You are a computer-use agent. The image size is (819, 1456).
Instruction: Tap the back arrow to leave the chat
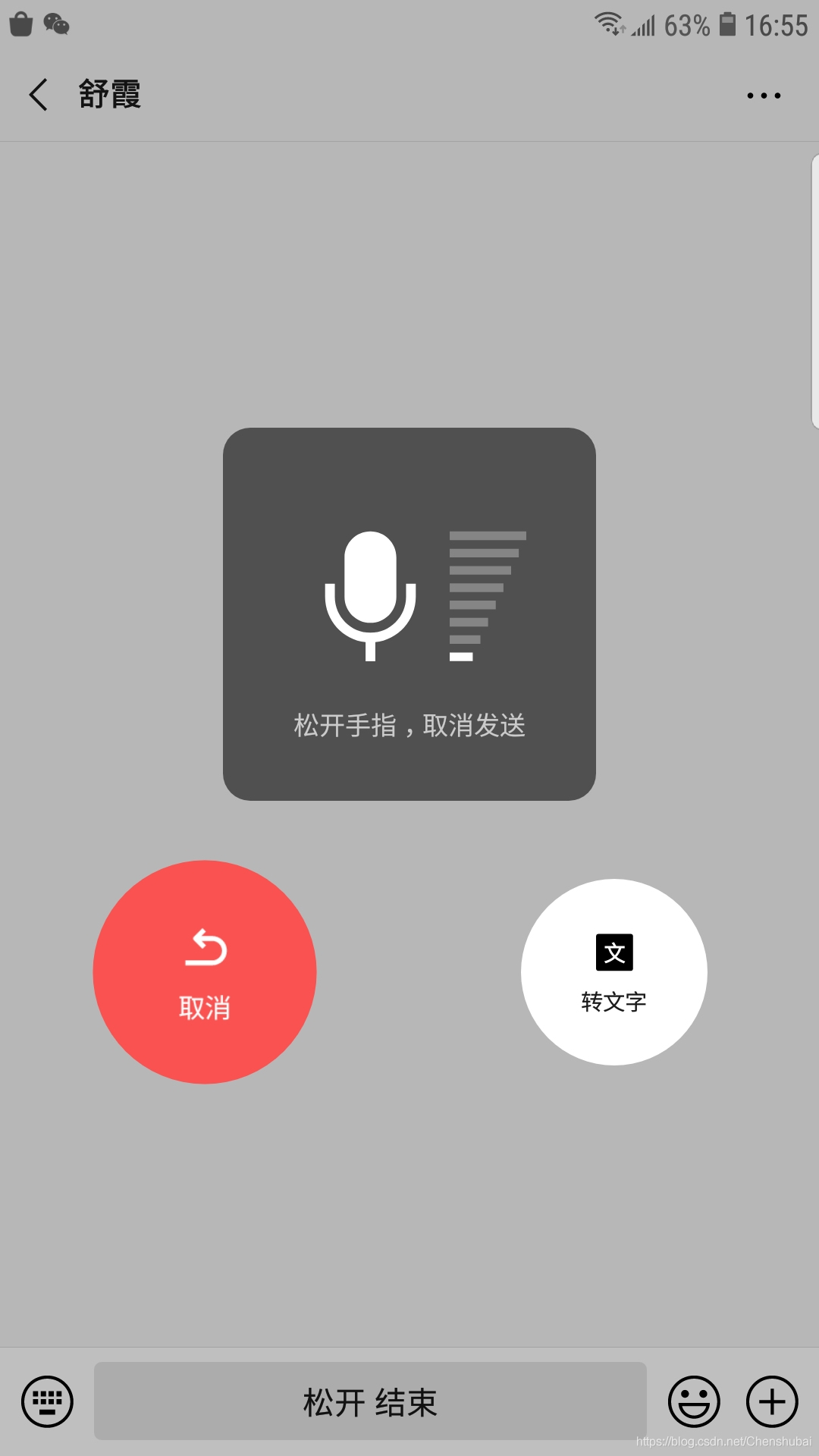tap(38, 93)
